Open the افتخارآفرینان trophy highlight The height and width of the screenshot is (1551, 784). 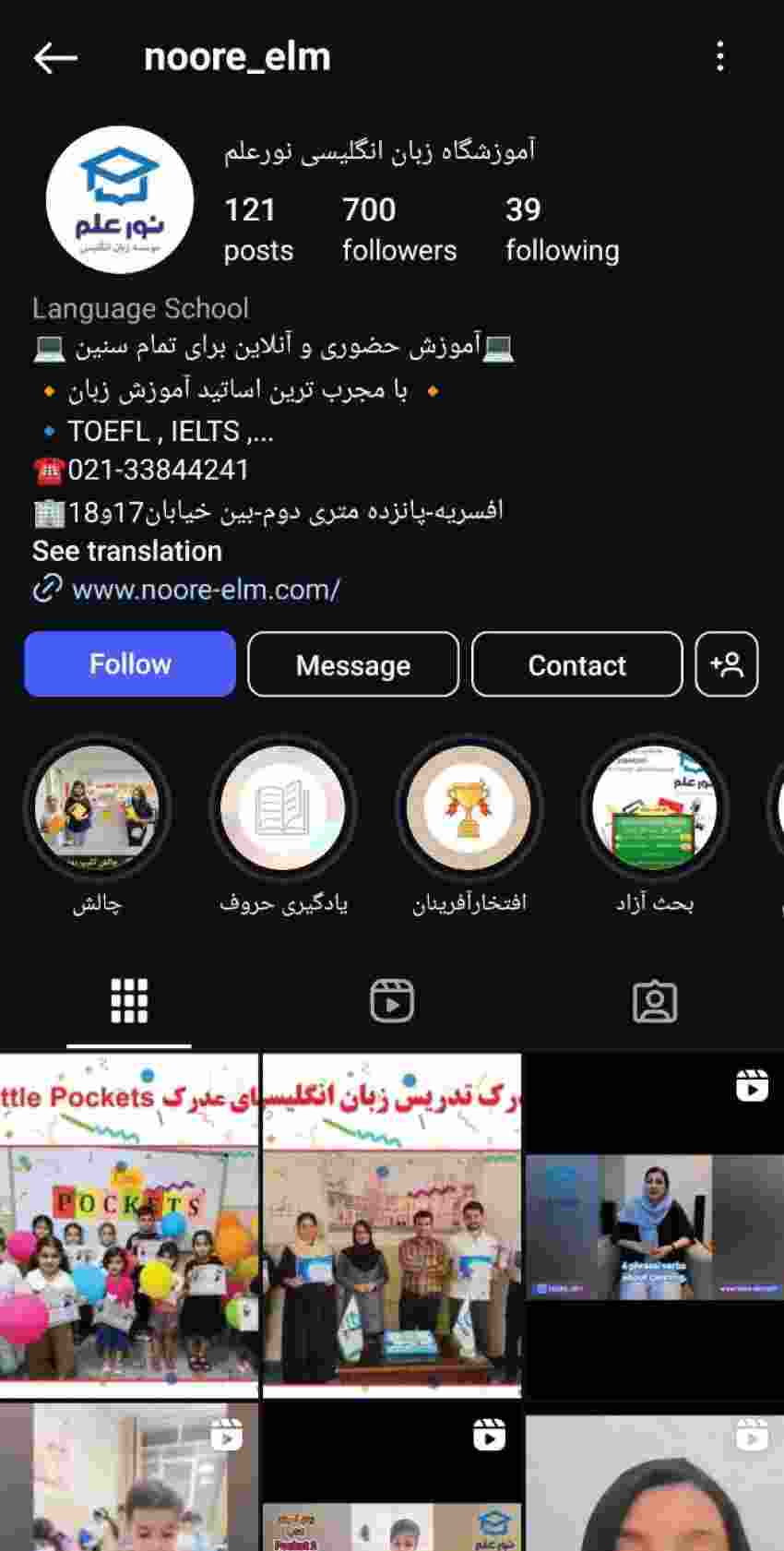point(469,808)
